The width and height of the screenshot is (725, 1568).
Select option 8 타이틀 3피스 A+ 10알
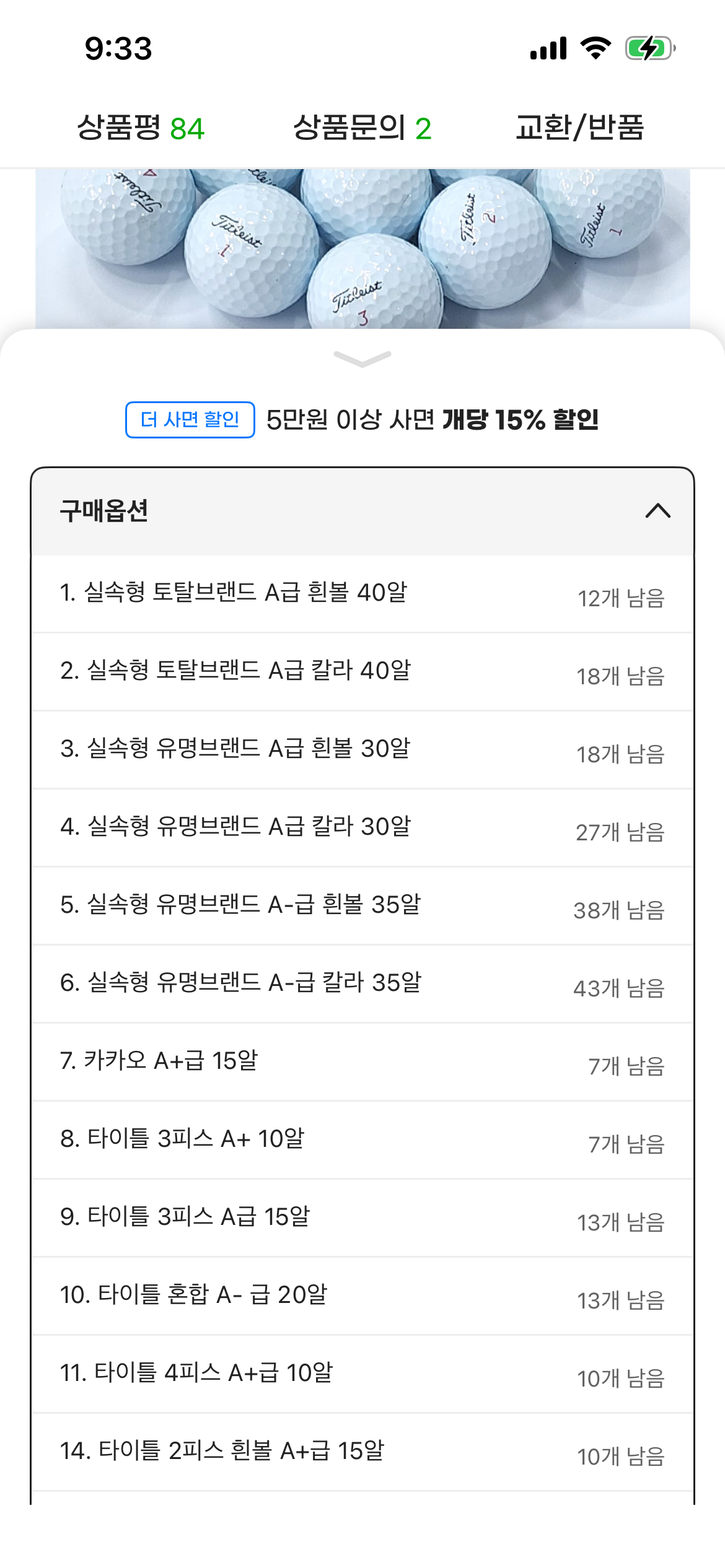(x=362, y=1139)
